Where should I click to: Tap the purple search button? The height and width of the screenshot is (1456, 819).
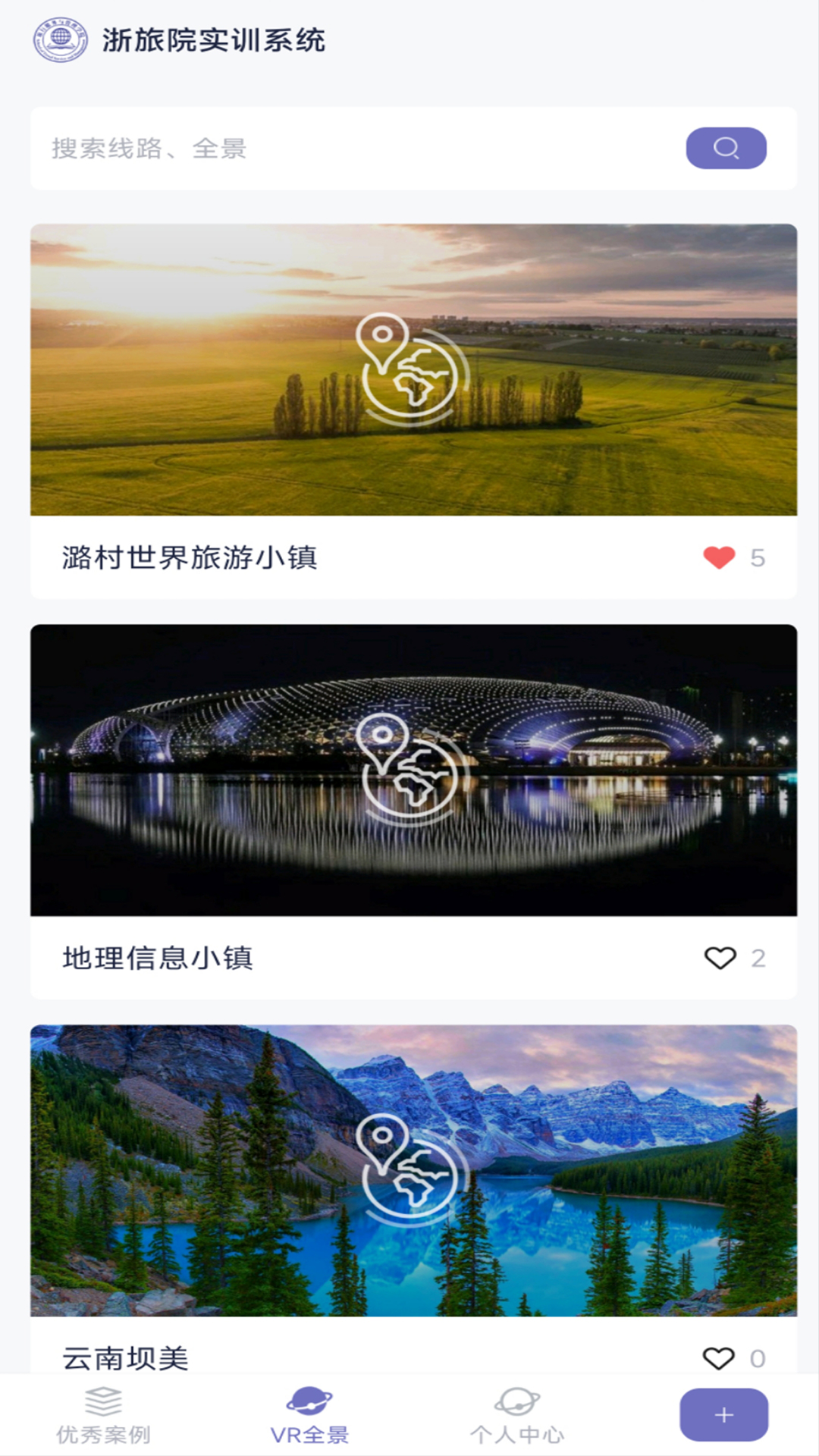click(x=726, y=148)
